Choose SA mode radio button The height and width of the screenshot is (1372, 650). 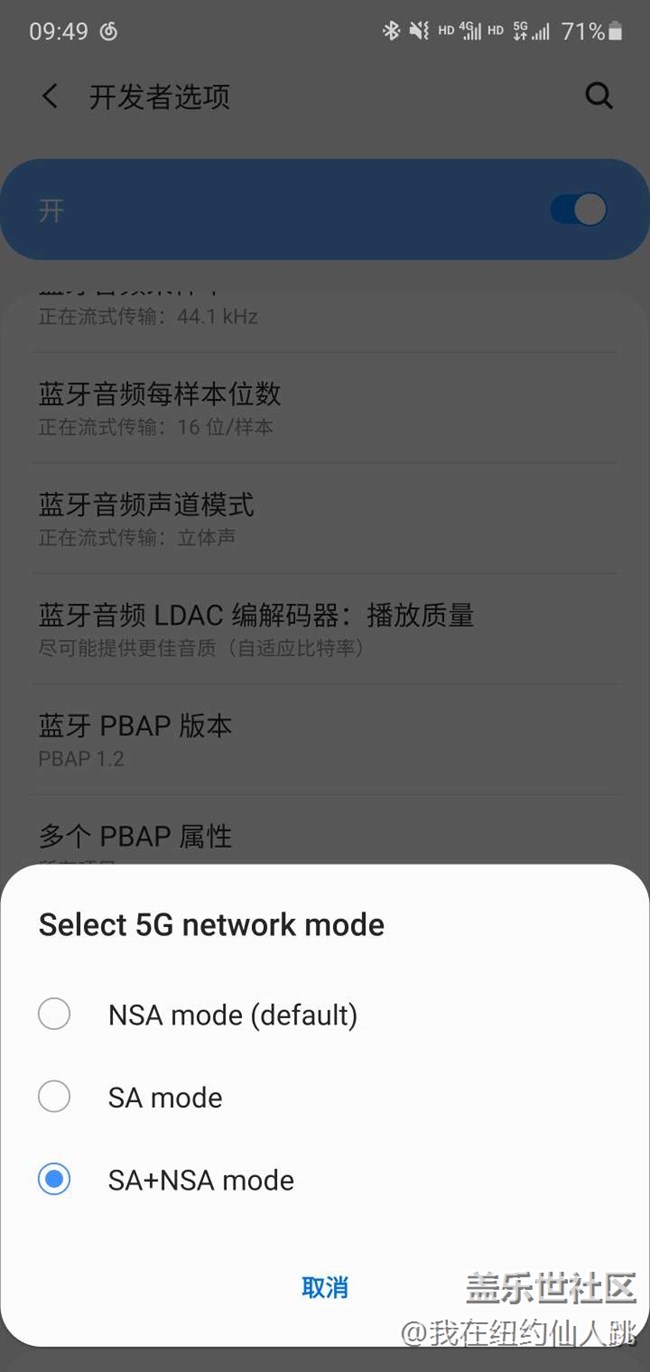(x=54, y=1097)
